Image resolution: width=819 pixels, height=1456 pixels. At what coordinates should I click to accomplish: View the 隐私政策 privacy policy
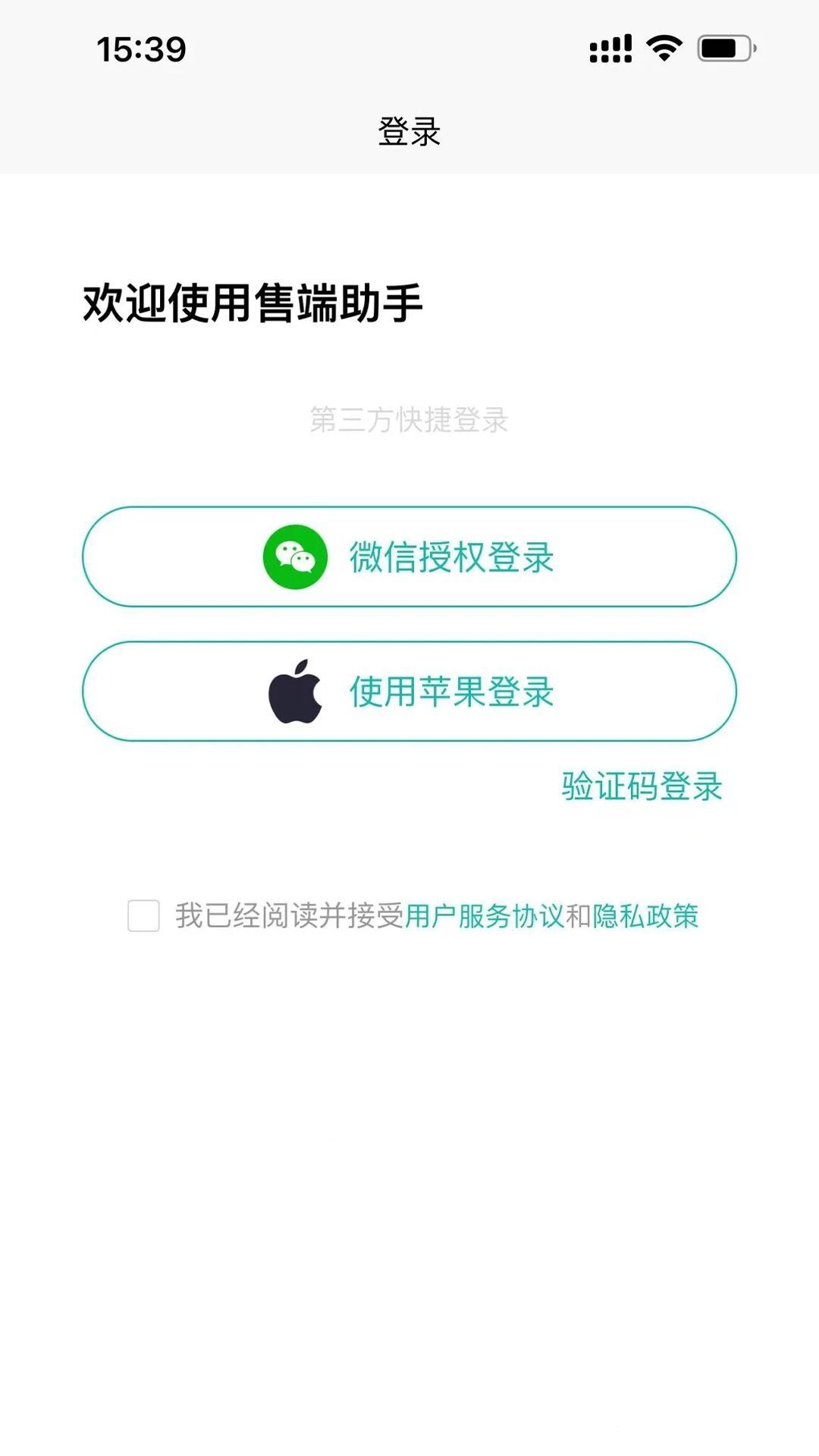648,918
